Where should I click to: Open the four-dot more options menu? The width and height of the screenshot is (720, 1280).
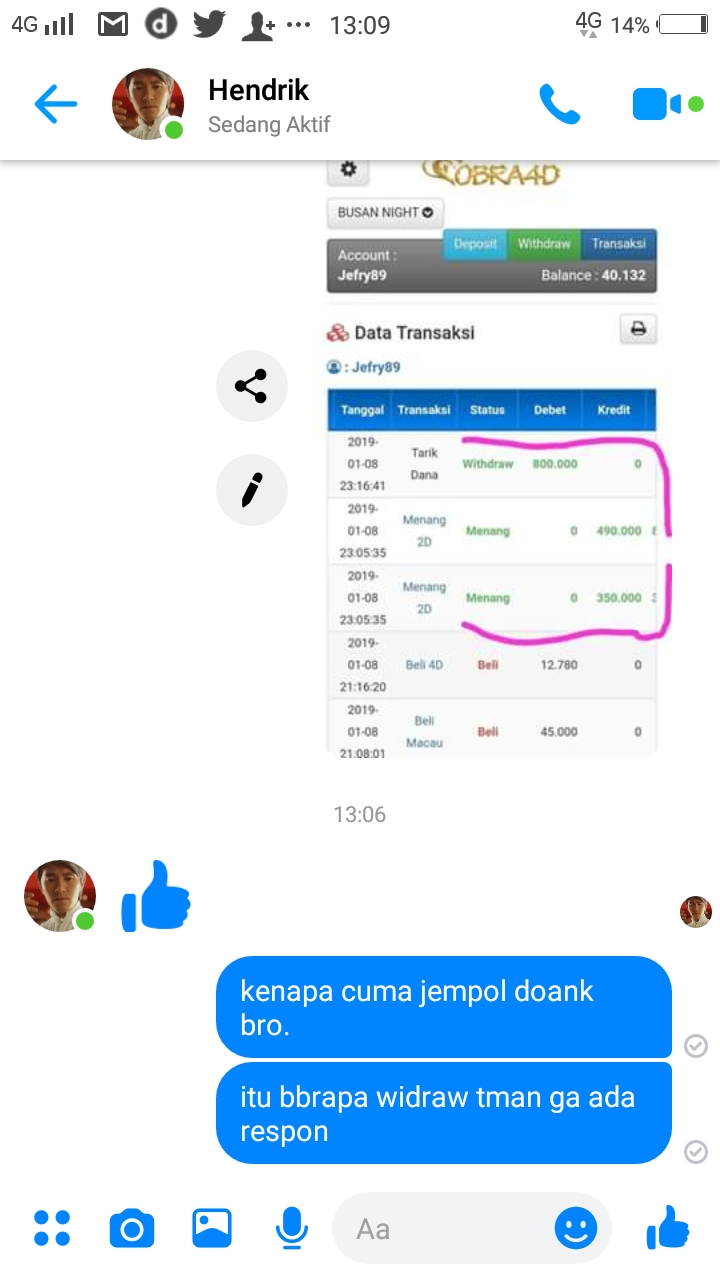pyautogui.click(x=52, y=1228)
